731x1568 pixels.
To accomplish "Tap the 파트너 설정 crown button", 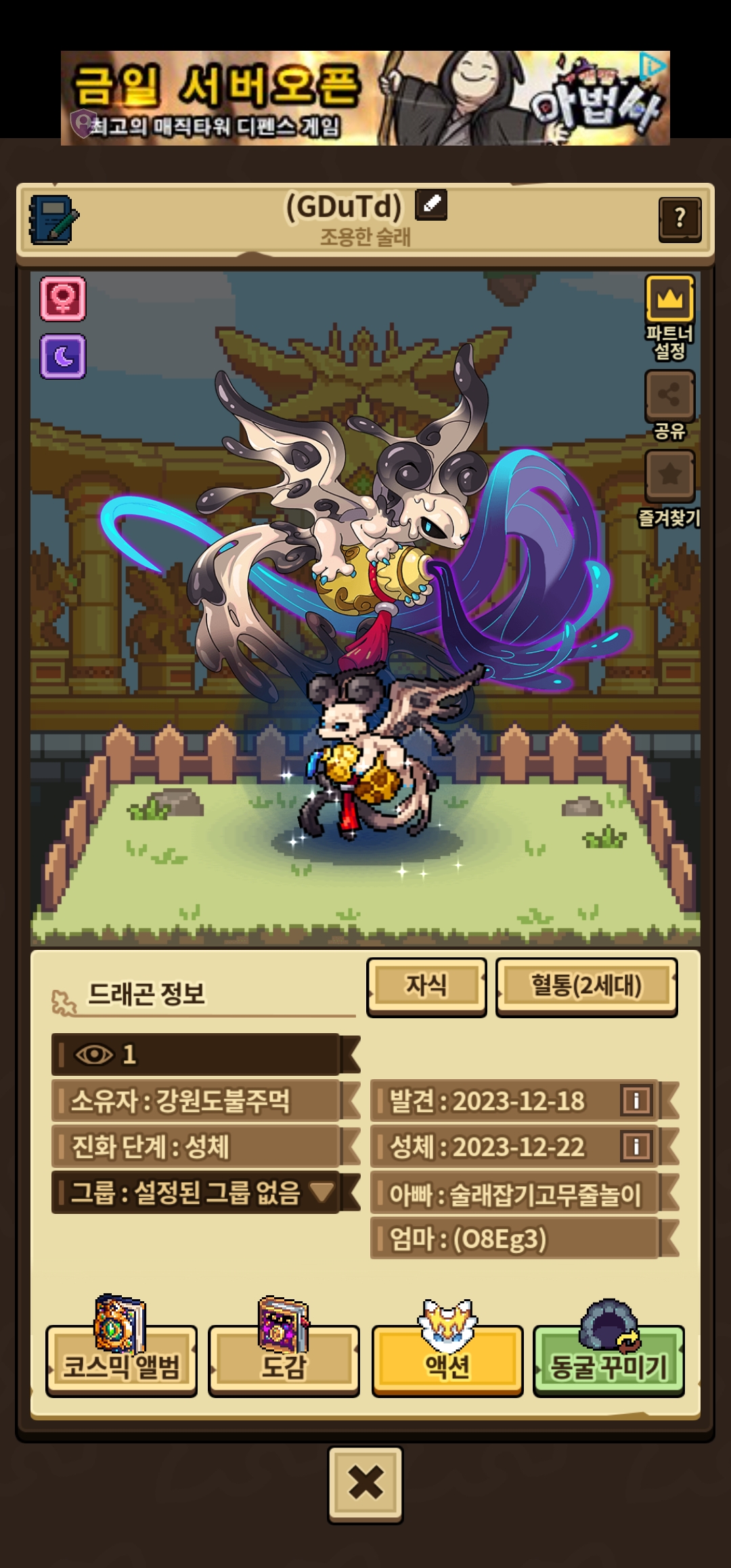I will coord(669,299).
